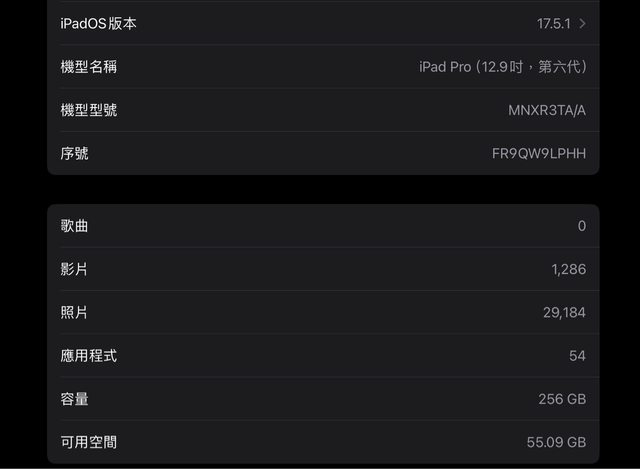Open the iPadOS 版本 row
640x469 pixels.
322,23
